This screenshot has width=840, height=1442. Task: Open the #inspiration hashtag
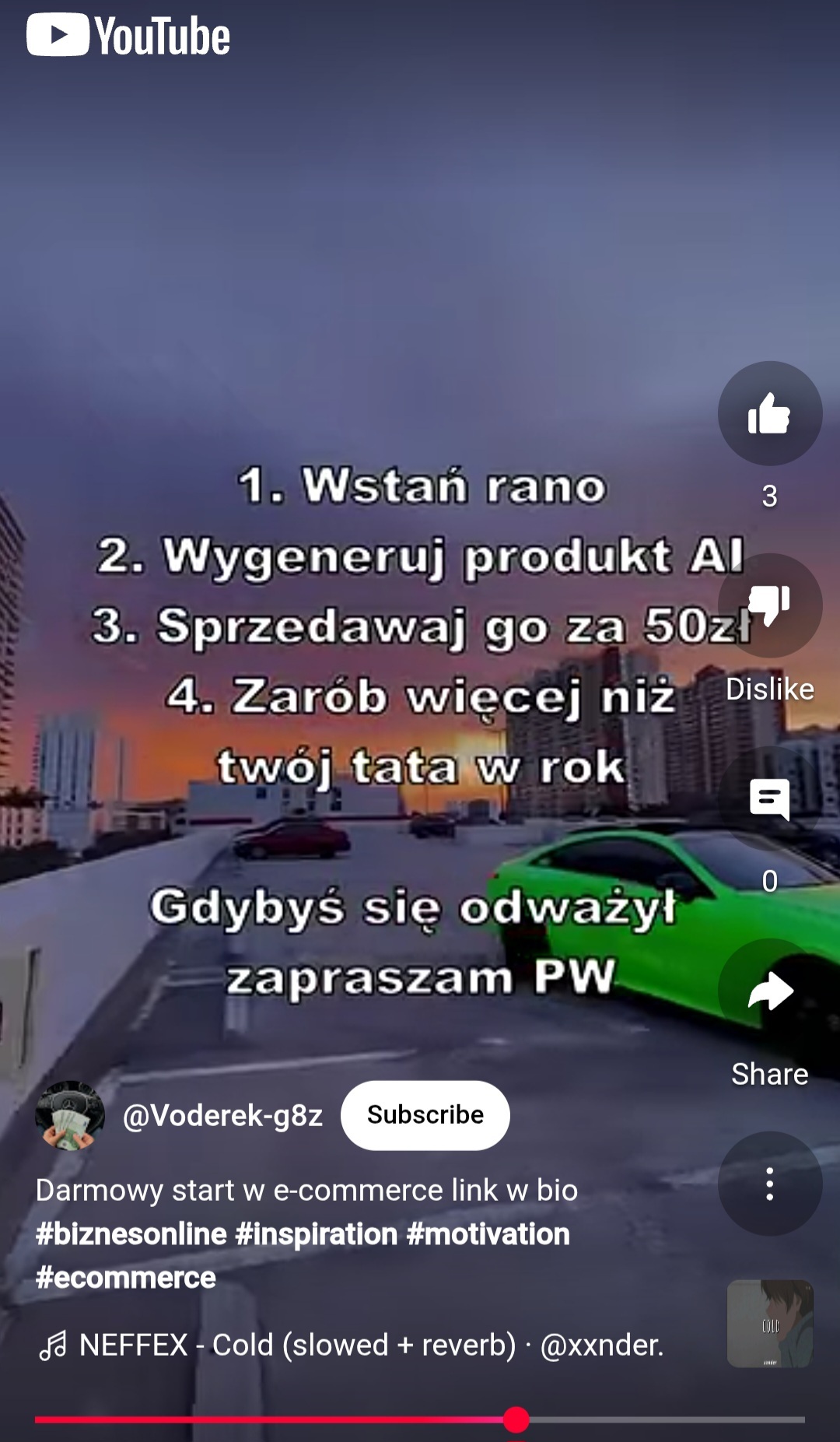point(316,1234)
